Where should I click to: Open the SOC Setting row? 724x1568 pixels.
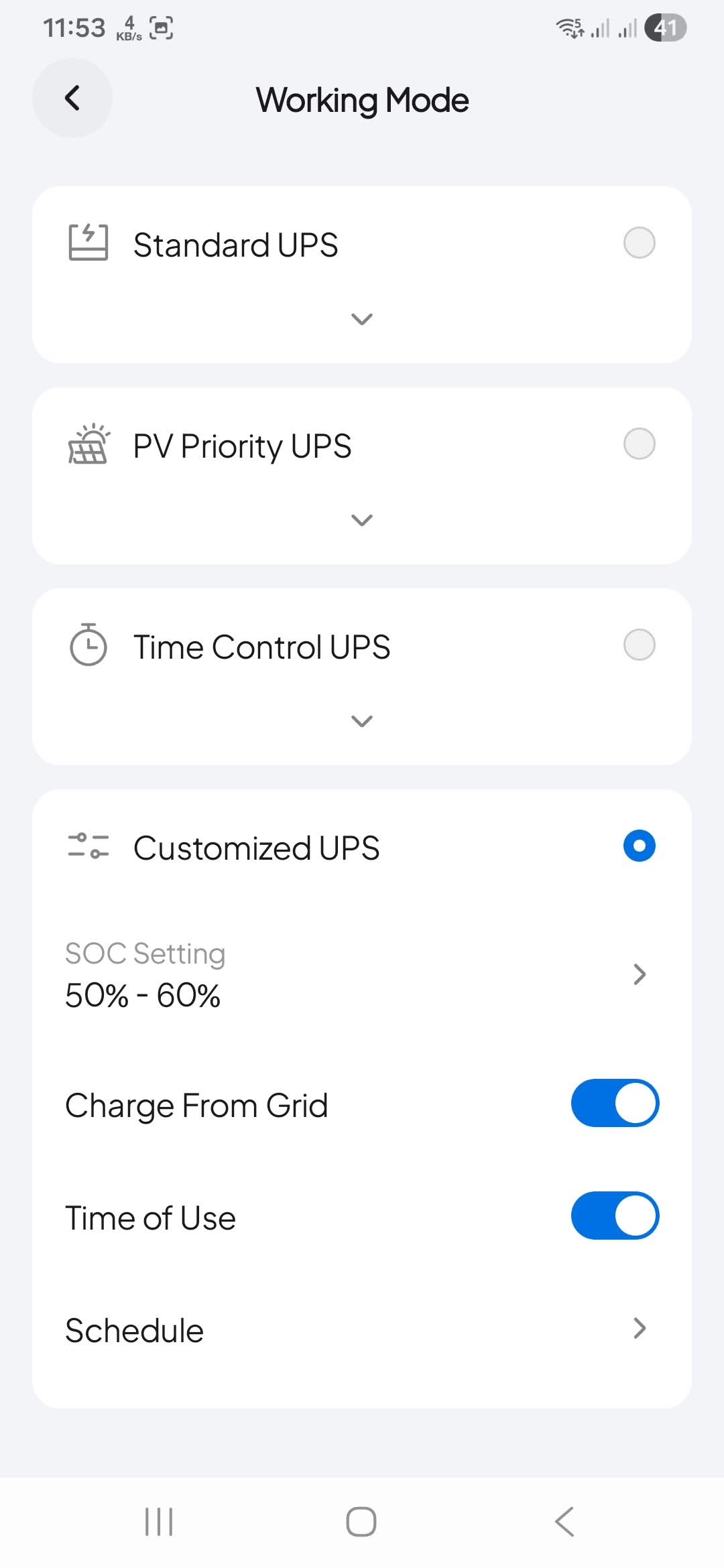pos(362,974)
